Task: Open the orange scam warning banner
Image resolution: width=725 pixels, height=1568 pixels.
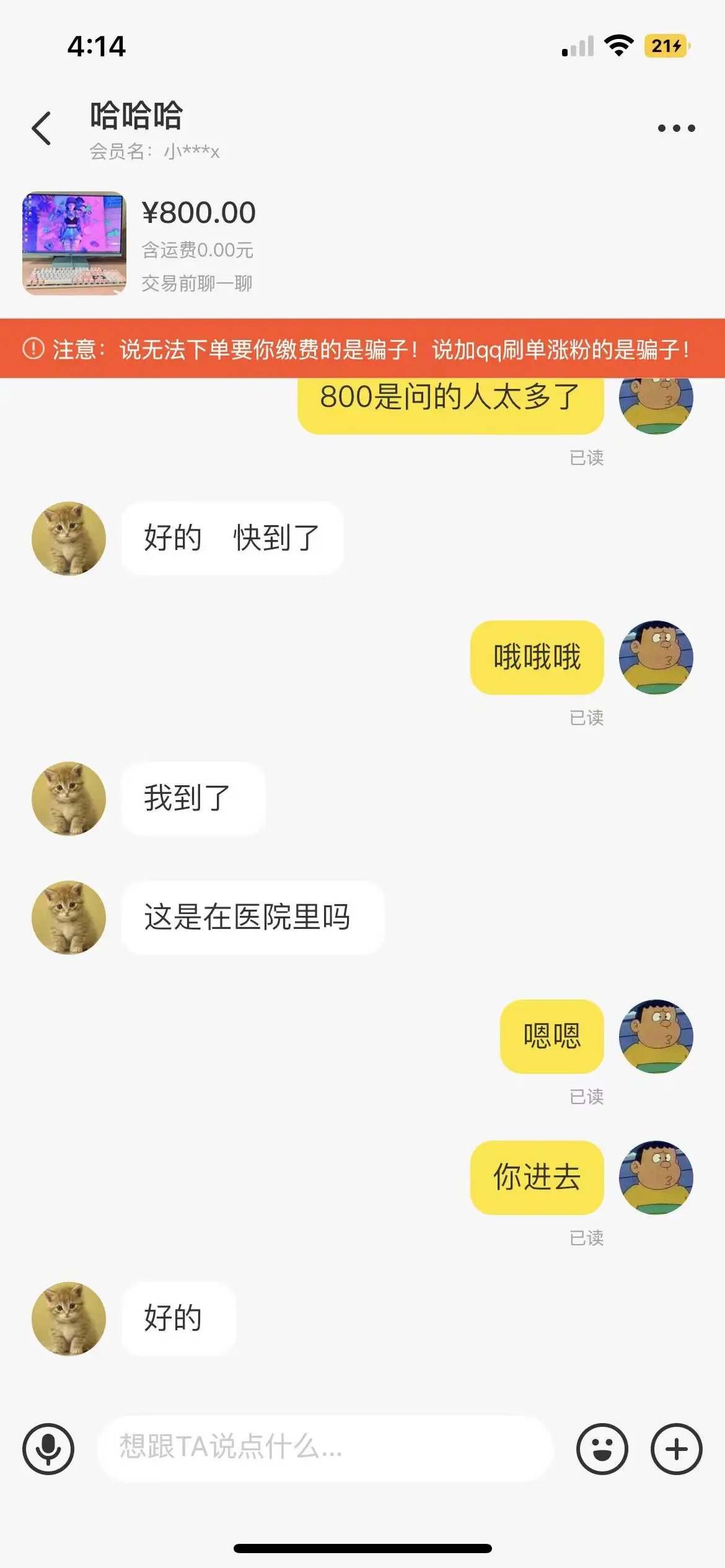Action: coord(362,349)
